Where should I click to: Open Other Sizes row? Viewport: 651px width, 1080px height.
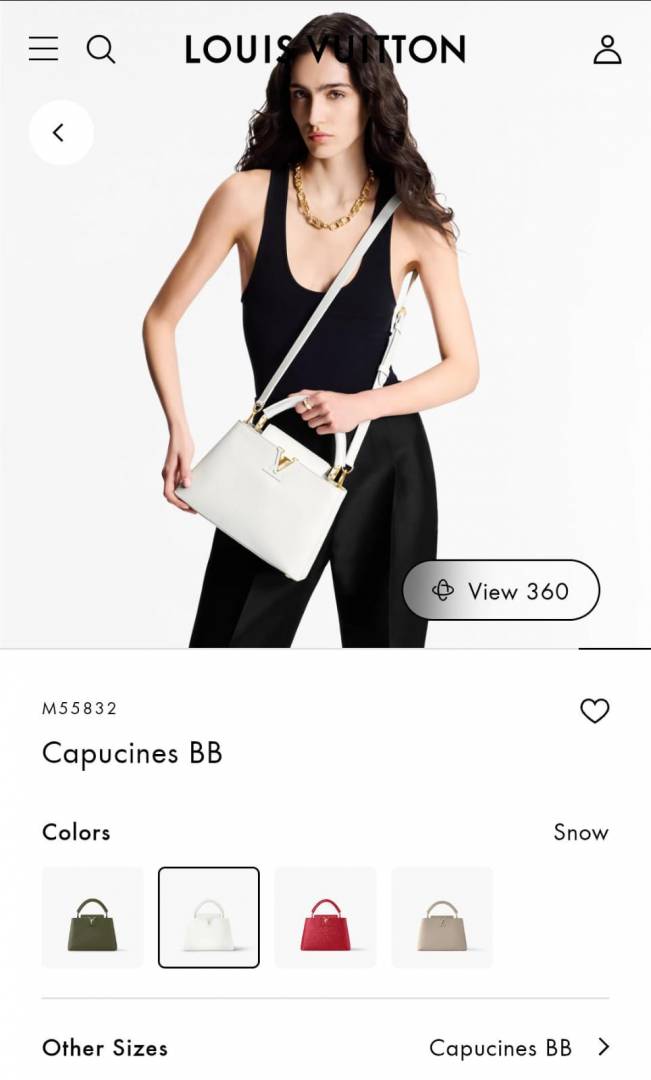(325, 1047)
